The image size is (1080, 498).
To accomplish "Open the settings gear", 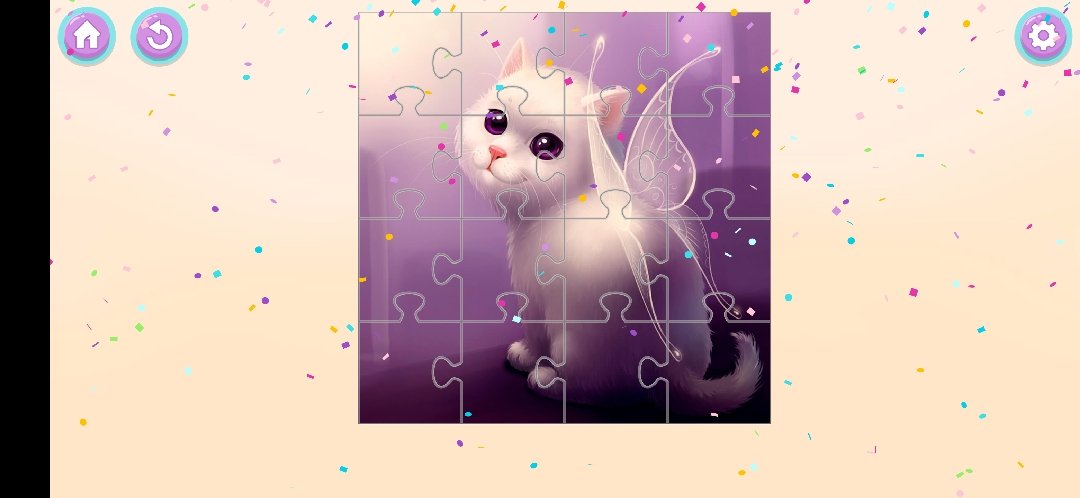I will click(x=1043, y=36).
